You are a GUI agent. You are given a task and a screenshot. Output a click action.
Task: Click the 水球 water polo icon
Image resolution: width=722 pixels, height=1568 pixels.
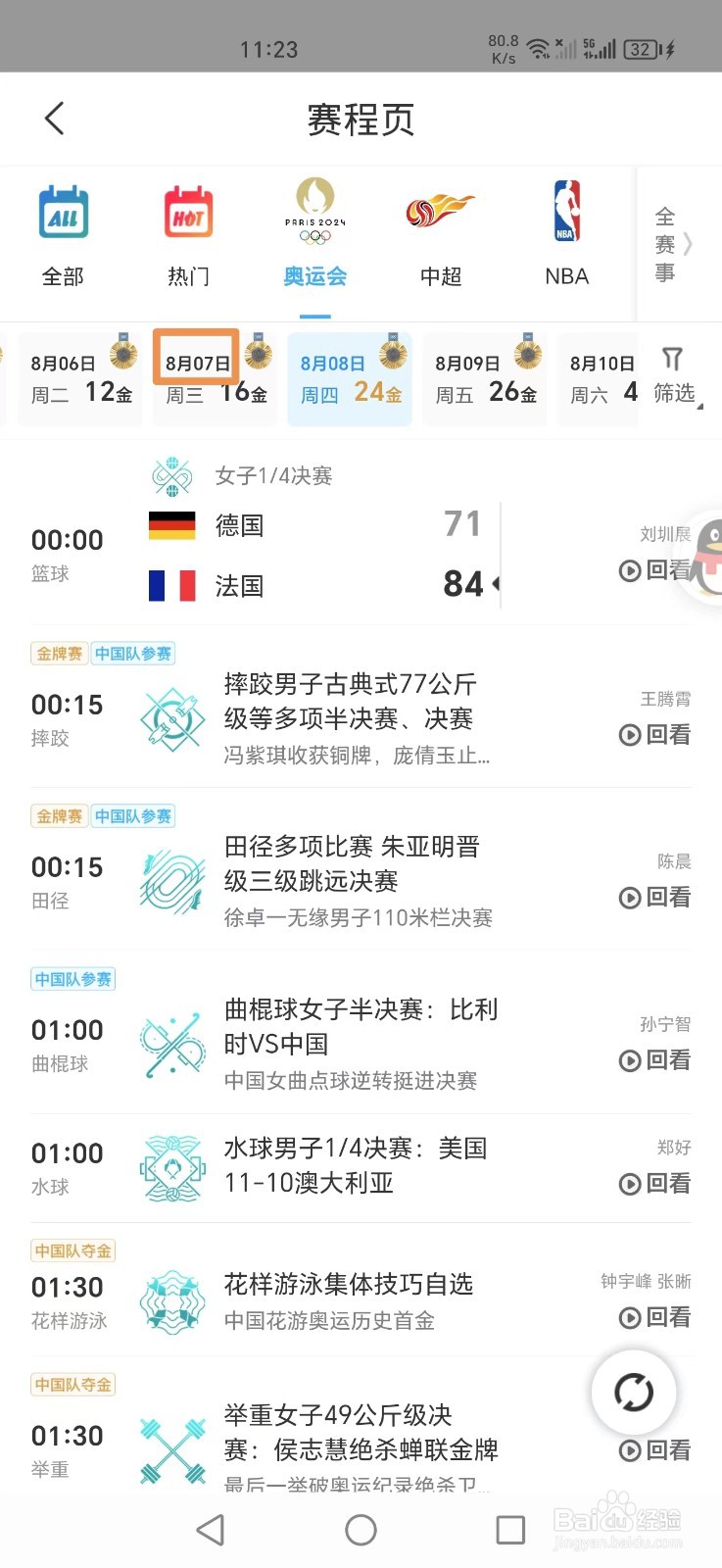(x=172, y=1165)
